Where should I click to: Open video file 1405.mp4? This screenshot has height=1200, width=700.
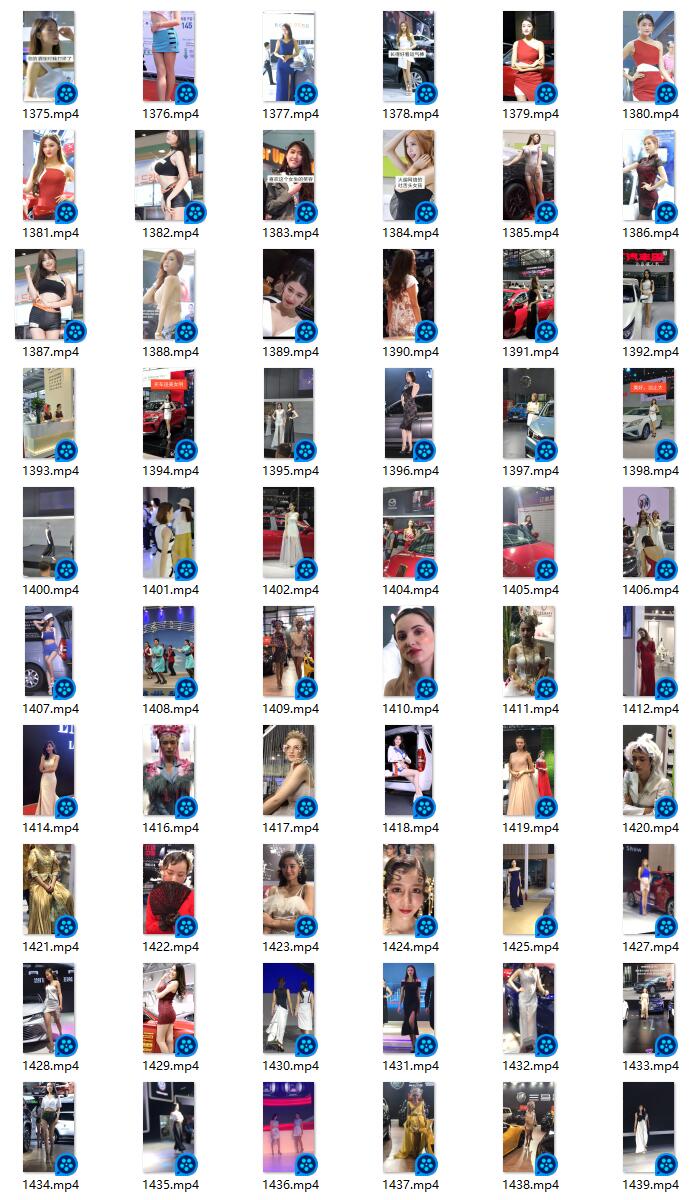pos(529,533)
